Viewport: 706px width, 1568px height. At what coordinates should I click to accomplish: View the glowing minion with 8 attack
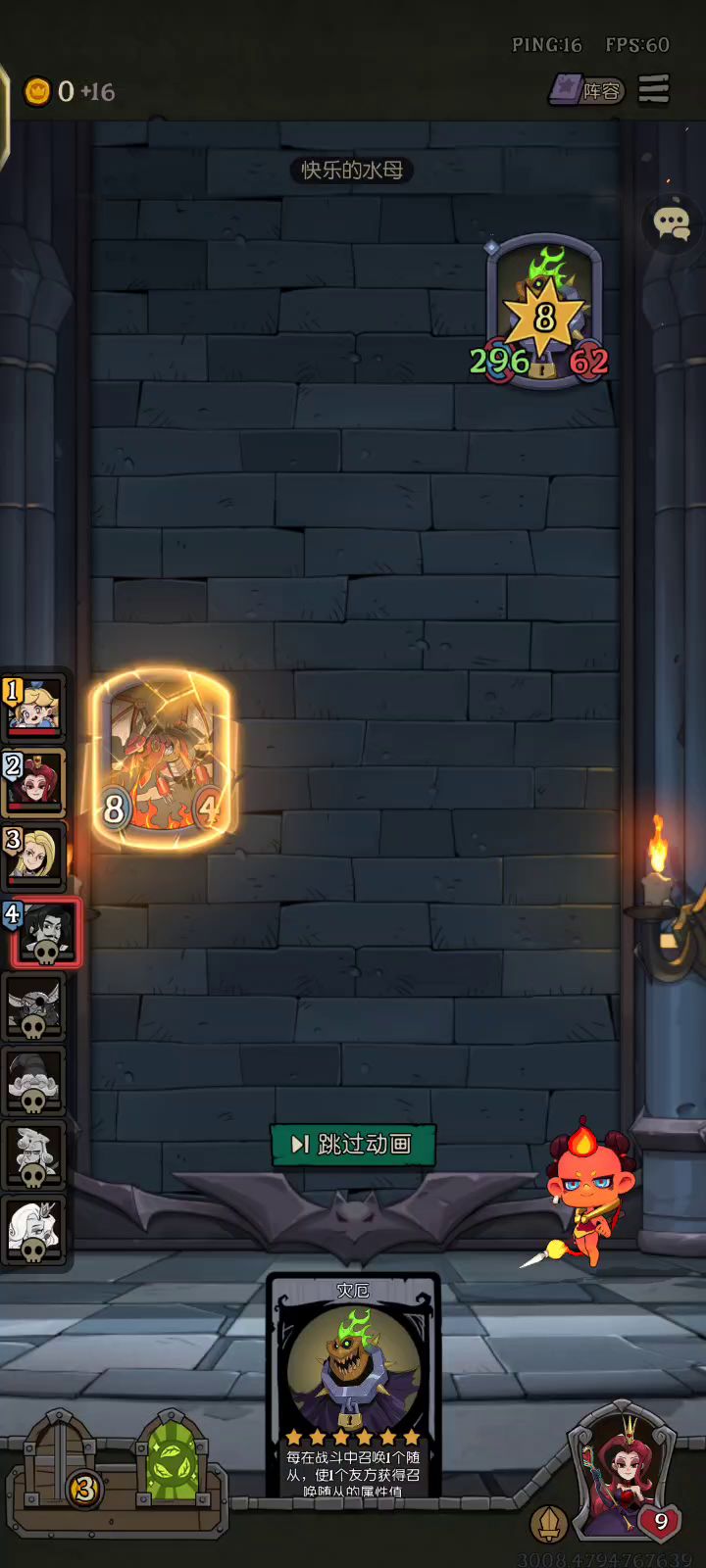click(x=162, y=759)
